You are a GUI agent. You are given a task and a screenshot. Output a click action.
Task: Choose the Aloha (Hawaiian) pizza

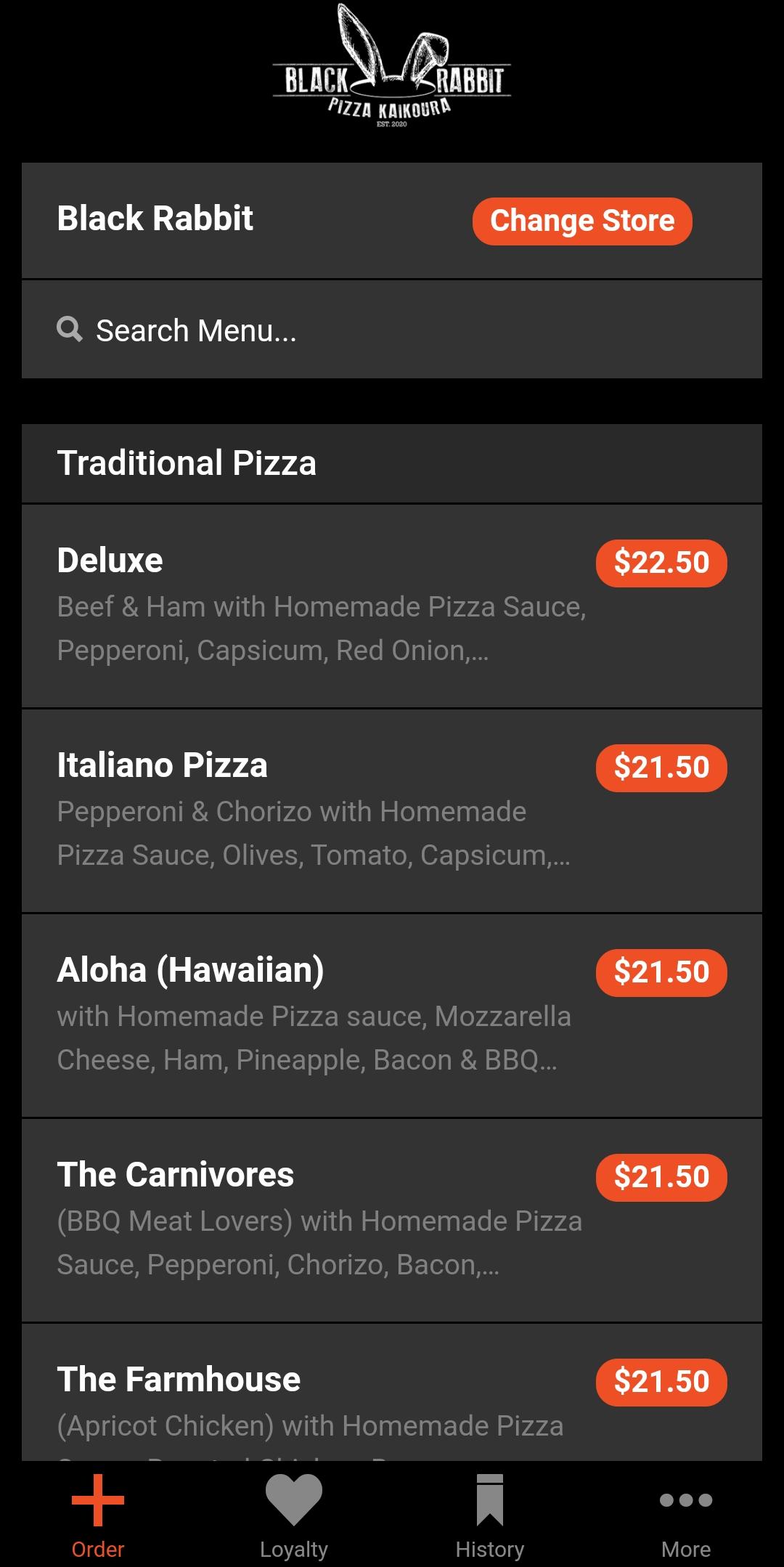pyautogui.click(x=392, y=1016)
